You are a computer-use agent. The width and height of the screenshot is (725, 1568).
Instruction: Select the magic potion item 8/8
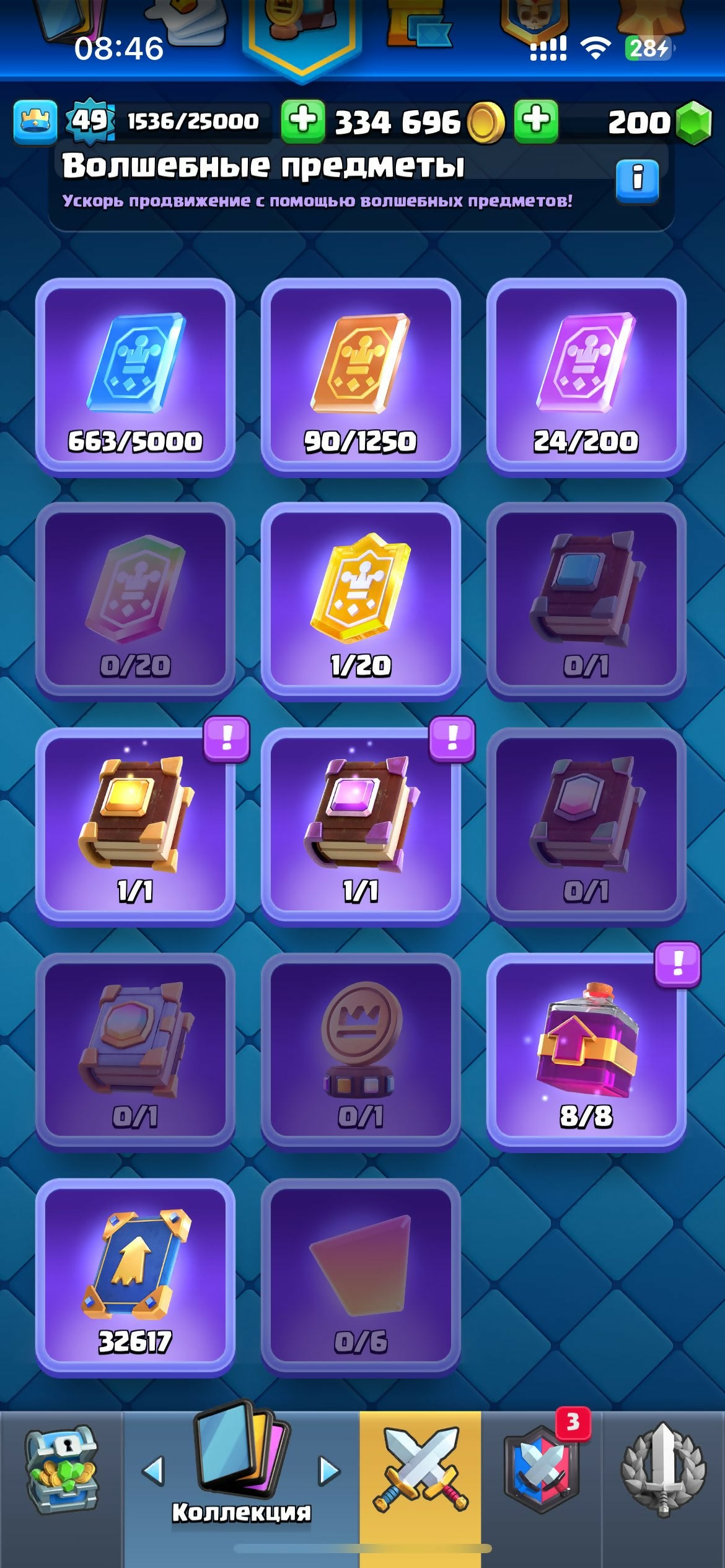pyautogui.click(x=586, y=1052)
